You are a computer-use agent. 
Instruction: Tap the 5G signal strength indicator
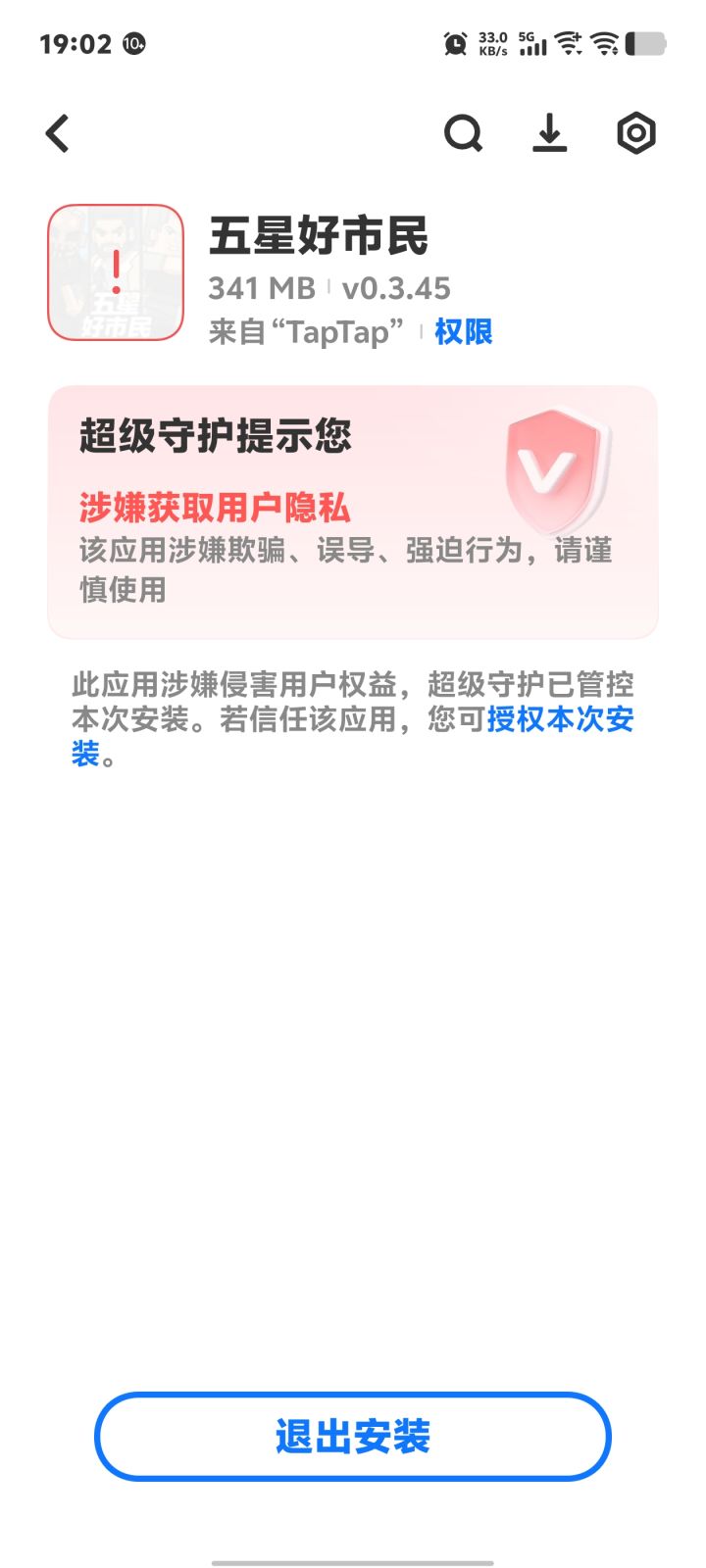coord(530,43)
